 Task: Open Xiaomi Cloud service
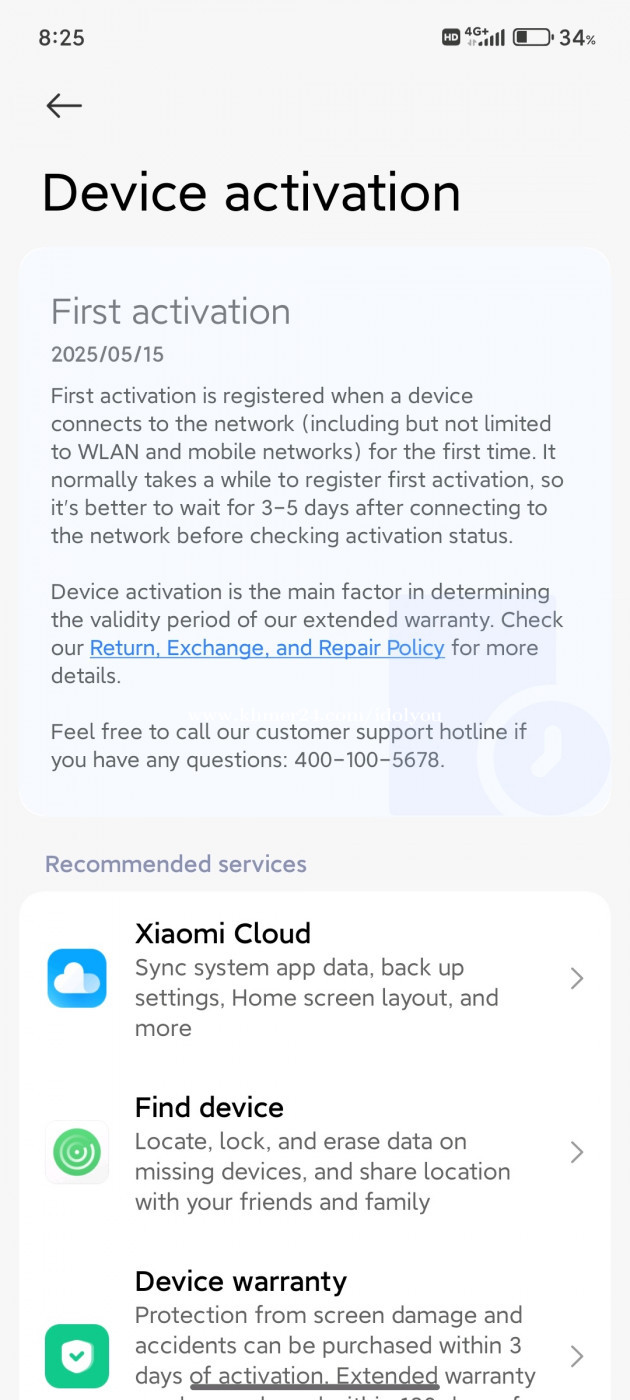click(315, 979)
